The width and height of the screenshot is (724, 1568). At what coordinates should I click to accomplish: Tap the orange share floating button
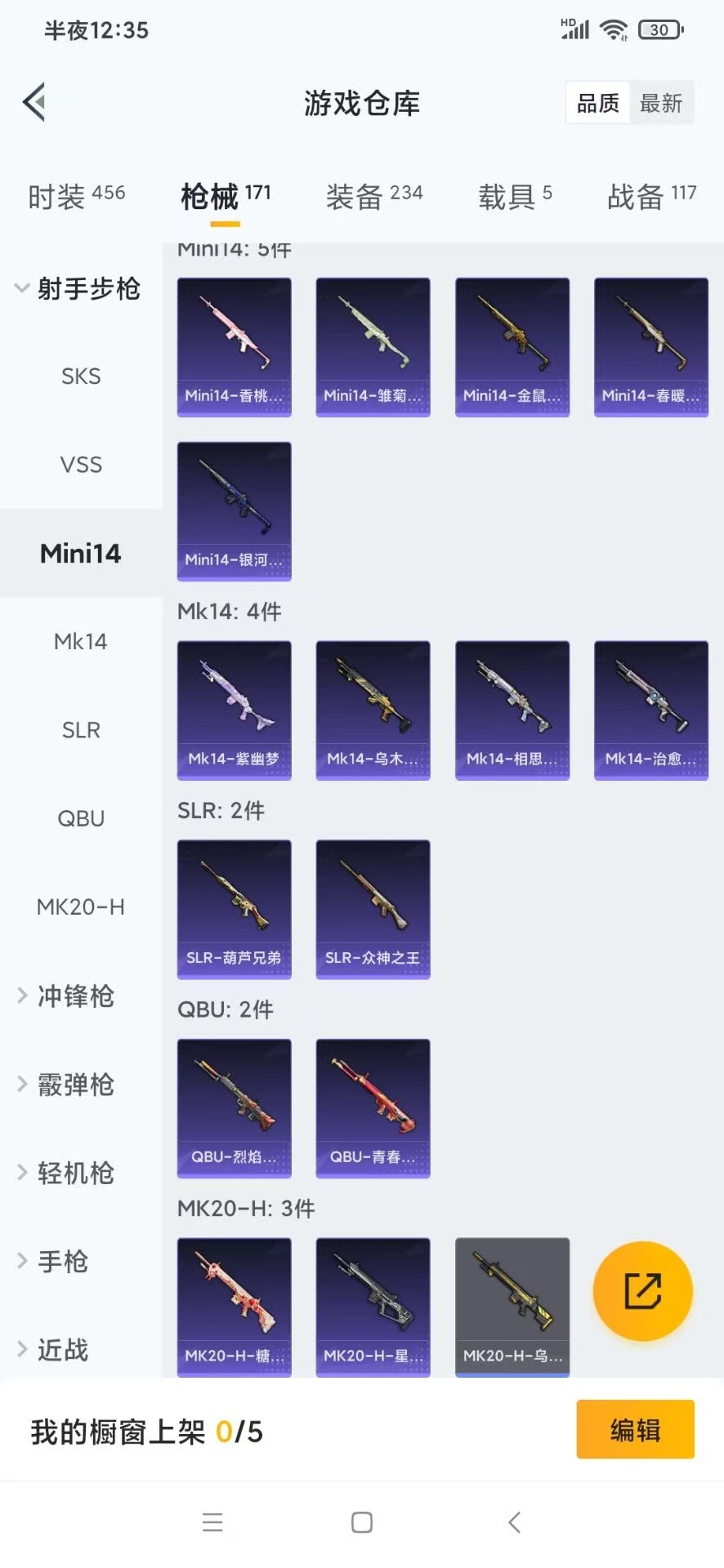(x=642, y=1291)
